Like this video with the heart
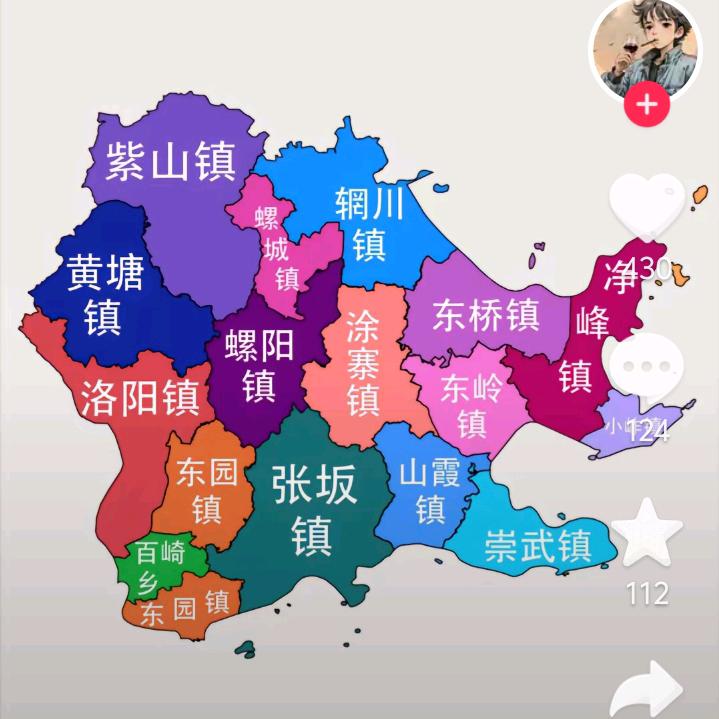This screenshot has height=719, width=719. click(x=646, y=207)
